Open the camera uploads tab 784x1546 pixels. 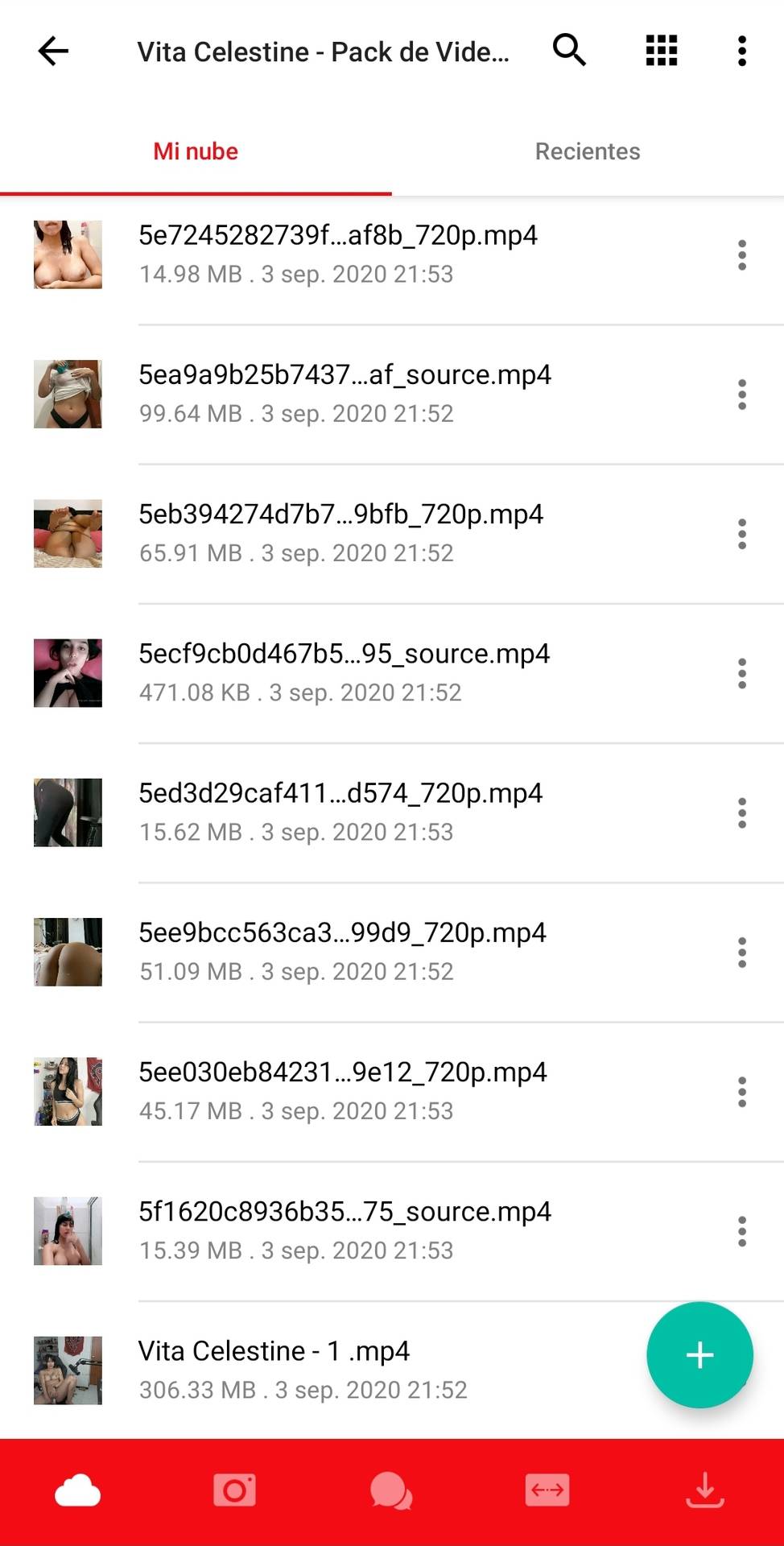tap(234, 1490)
